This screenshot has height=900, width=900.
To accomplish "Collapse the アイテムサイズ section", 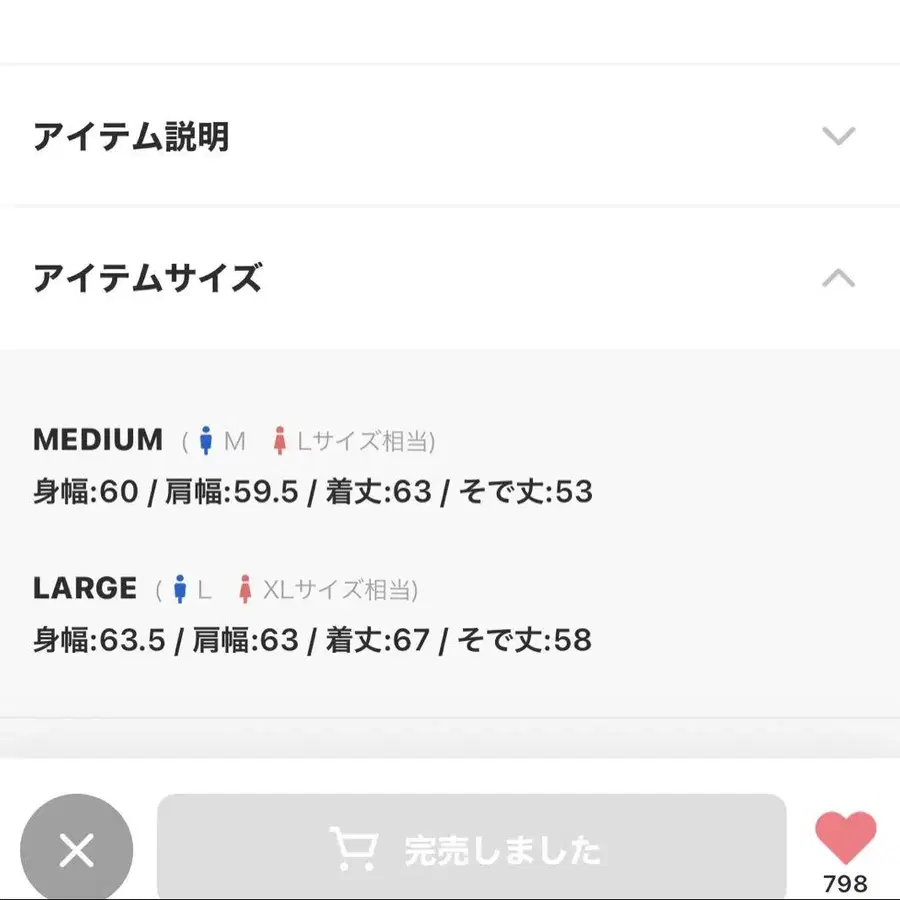I will [837, 278].
